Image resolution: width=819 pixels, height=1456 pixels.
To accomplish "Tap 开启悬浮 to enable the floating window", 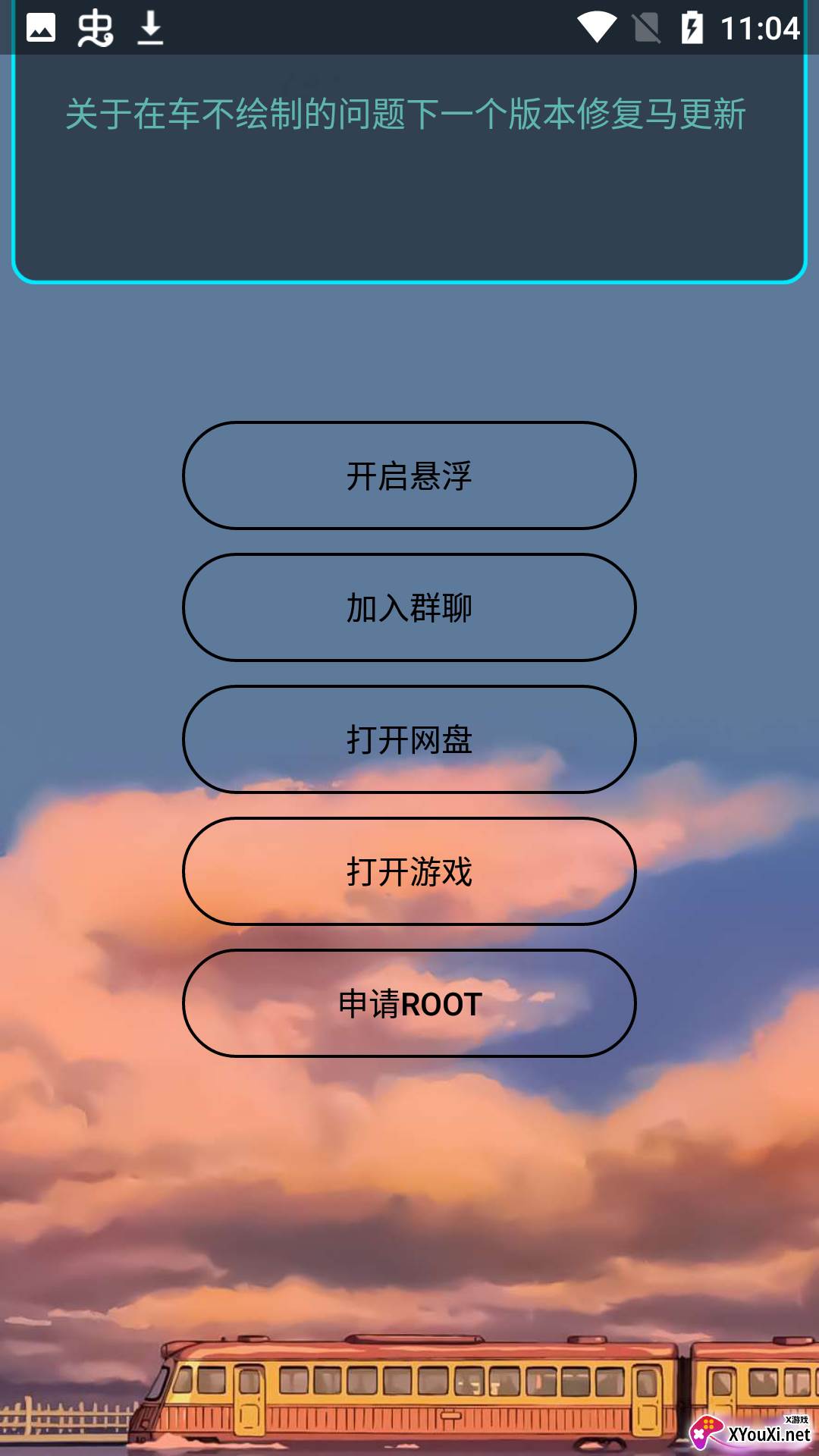I will tap(409, 475).
